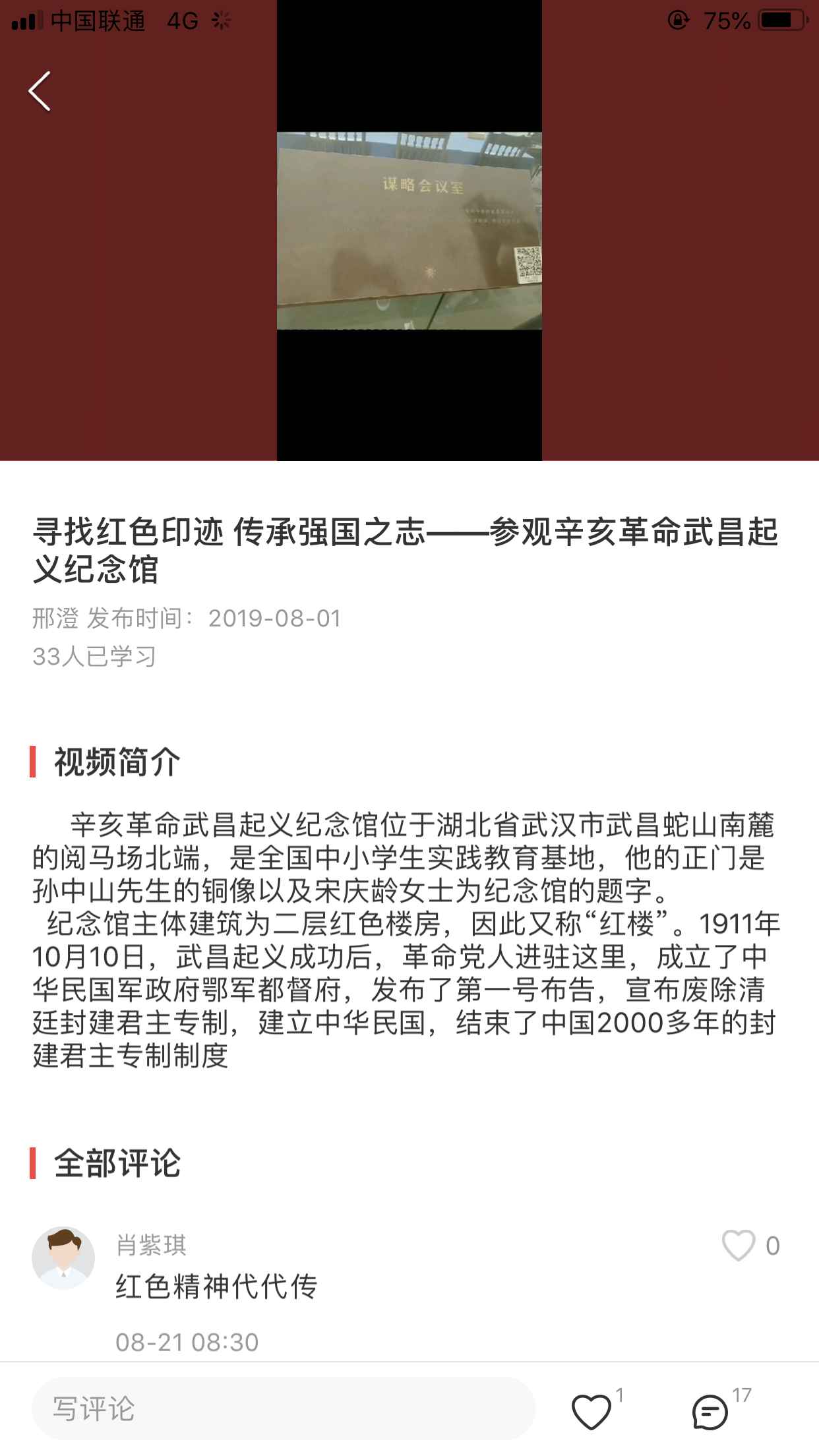
Task: Like this video with bottom heart
Action: click(x=591, y=1411)
